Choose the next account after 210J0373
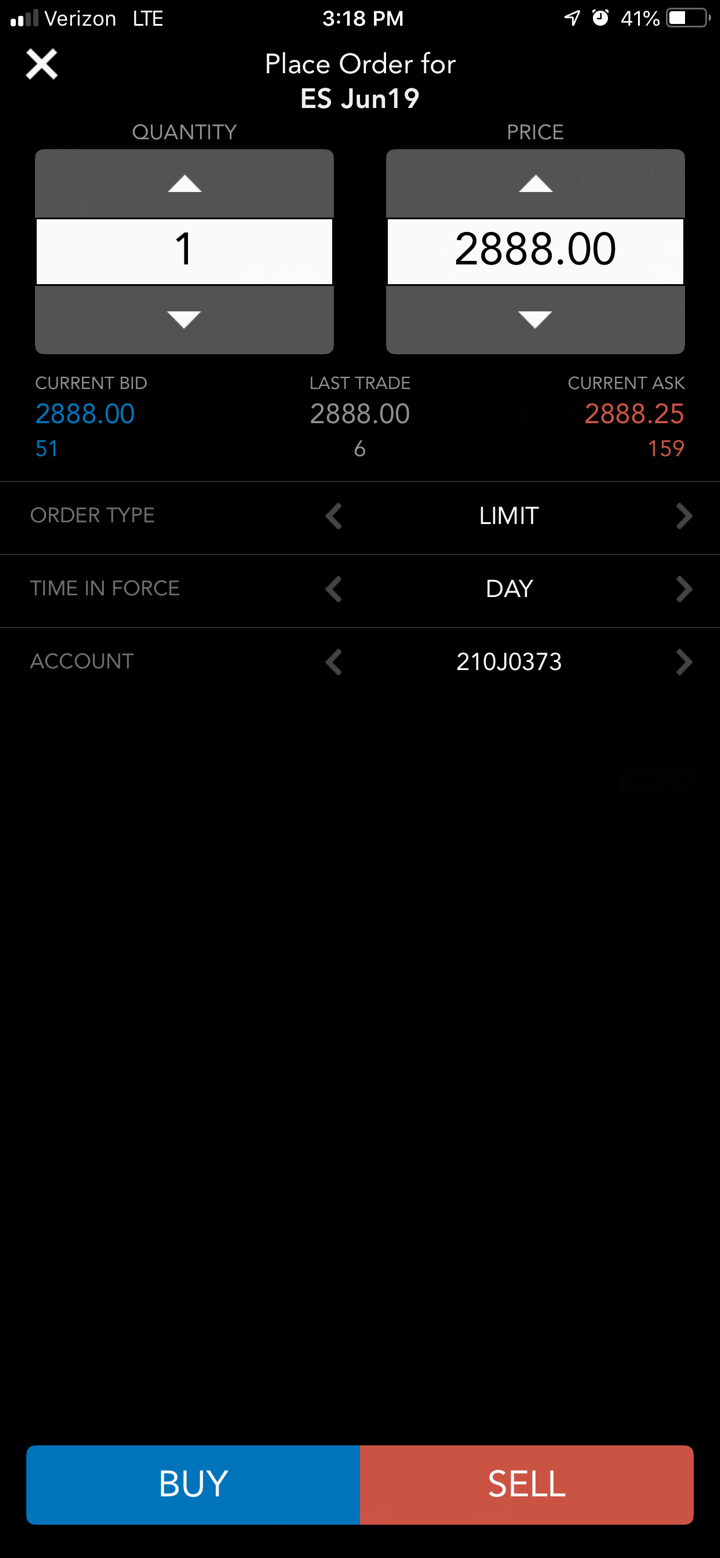Viewport: 720px width, 1558px height. 684,662
